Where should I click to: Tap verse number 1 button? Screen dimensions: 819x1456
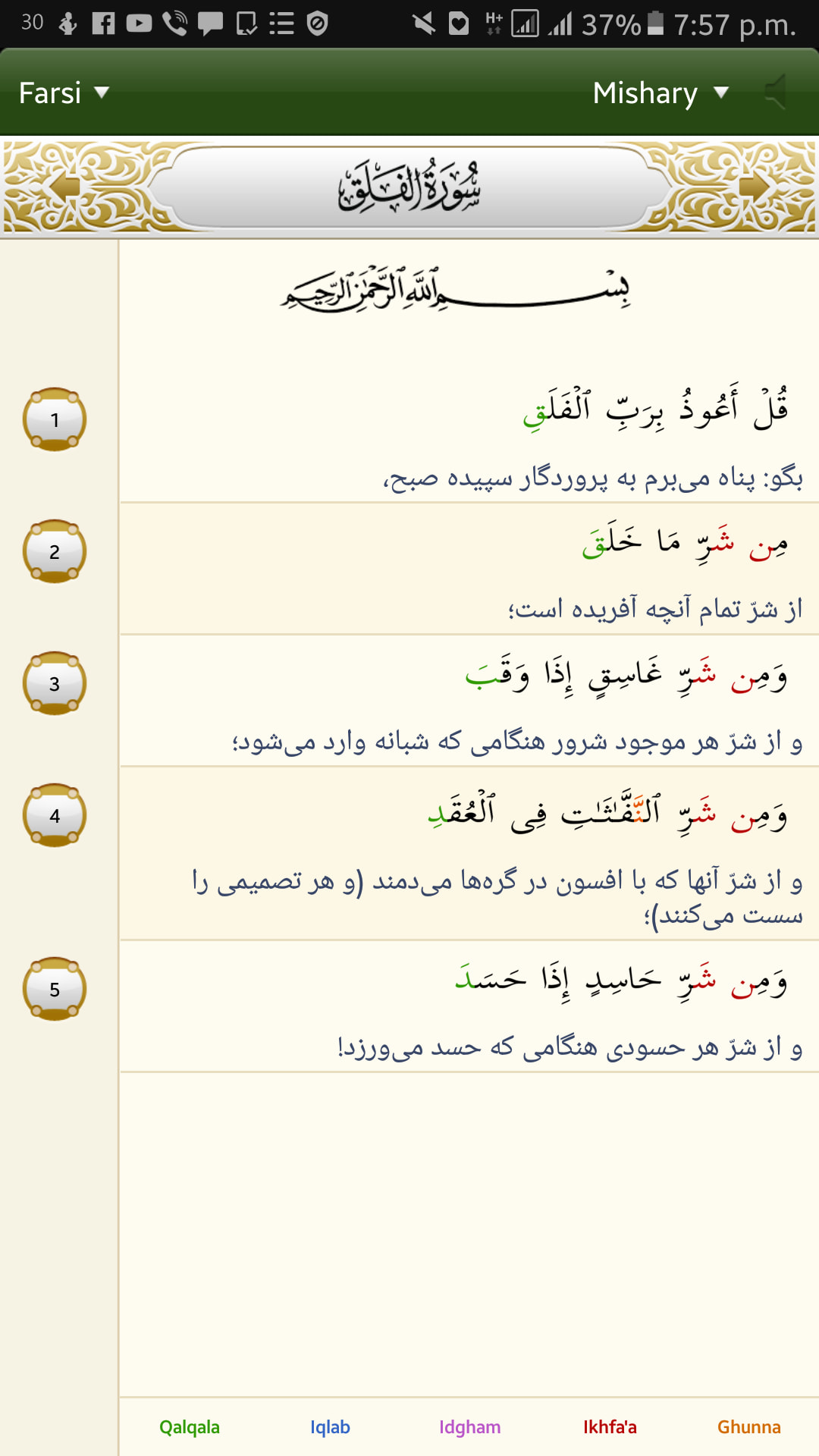pyautogui.click(x=55, y=419)
